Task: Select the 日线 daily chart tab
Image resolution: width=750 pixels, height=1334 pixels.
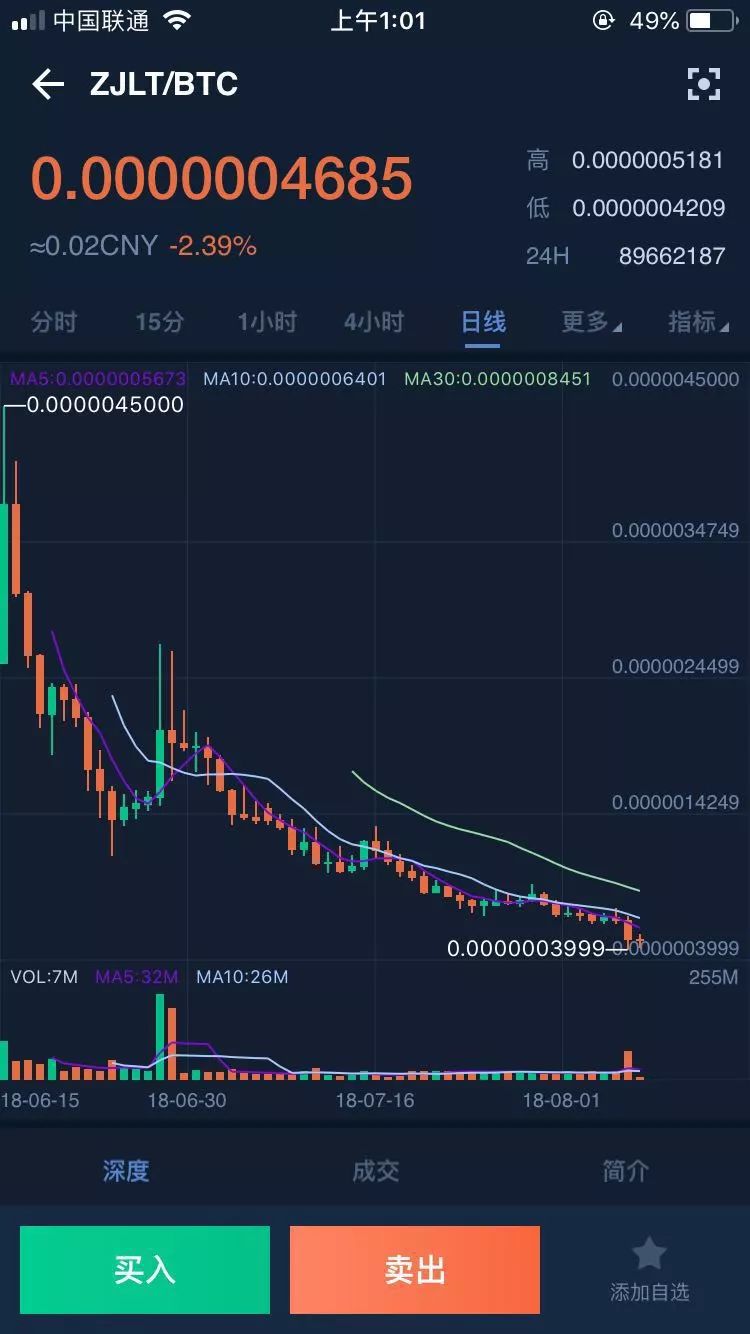Action: (483, 322)
